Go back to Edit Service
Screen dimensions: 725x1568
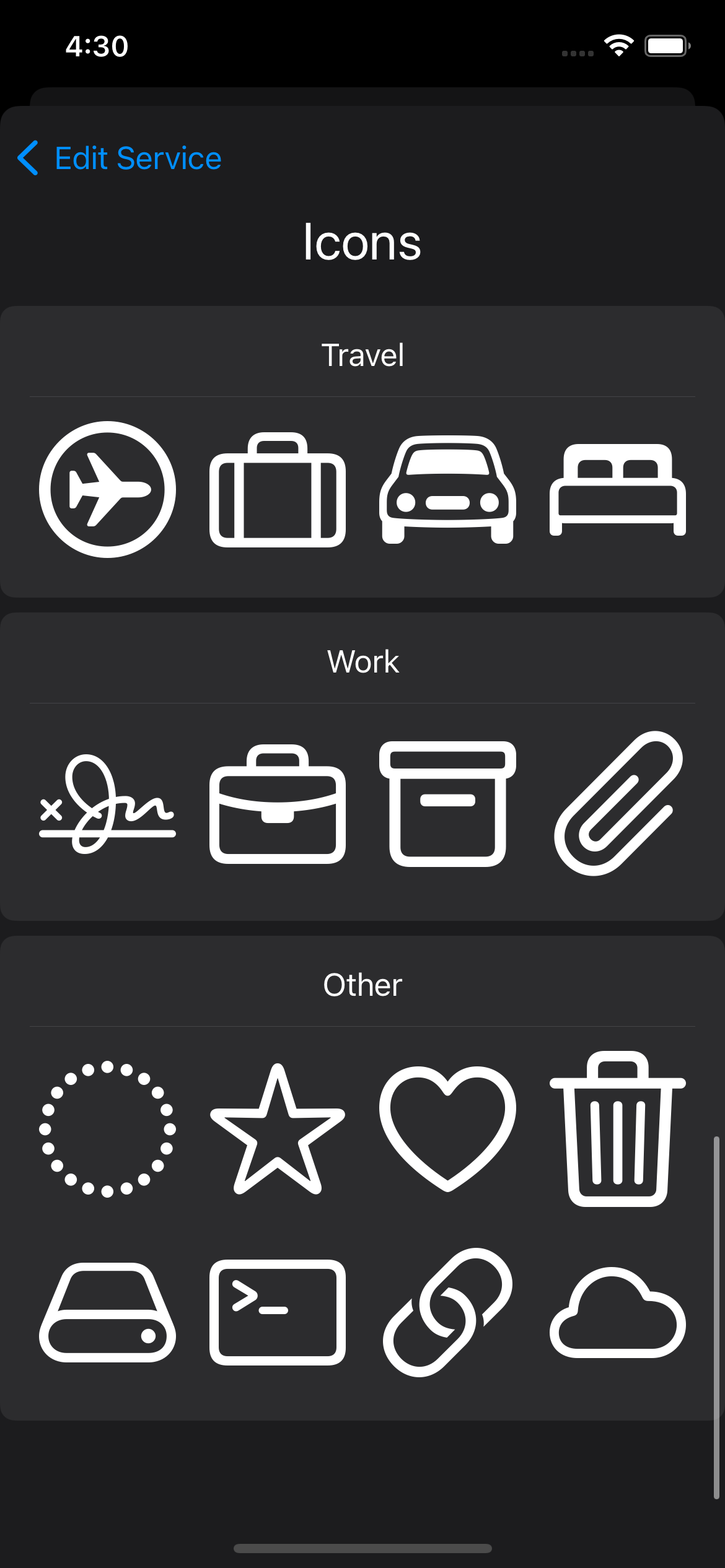[136, 158]
